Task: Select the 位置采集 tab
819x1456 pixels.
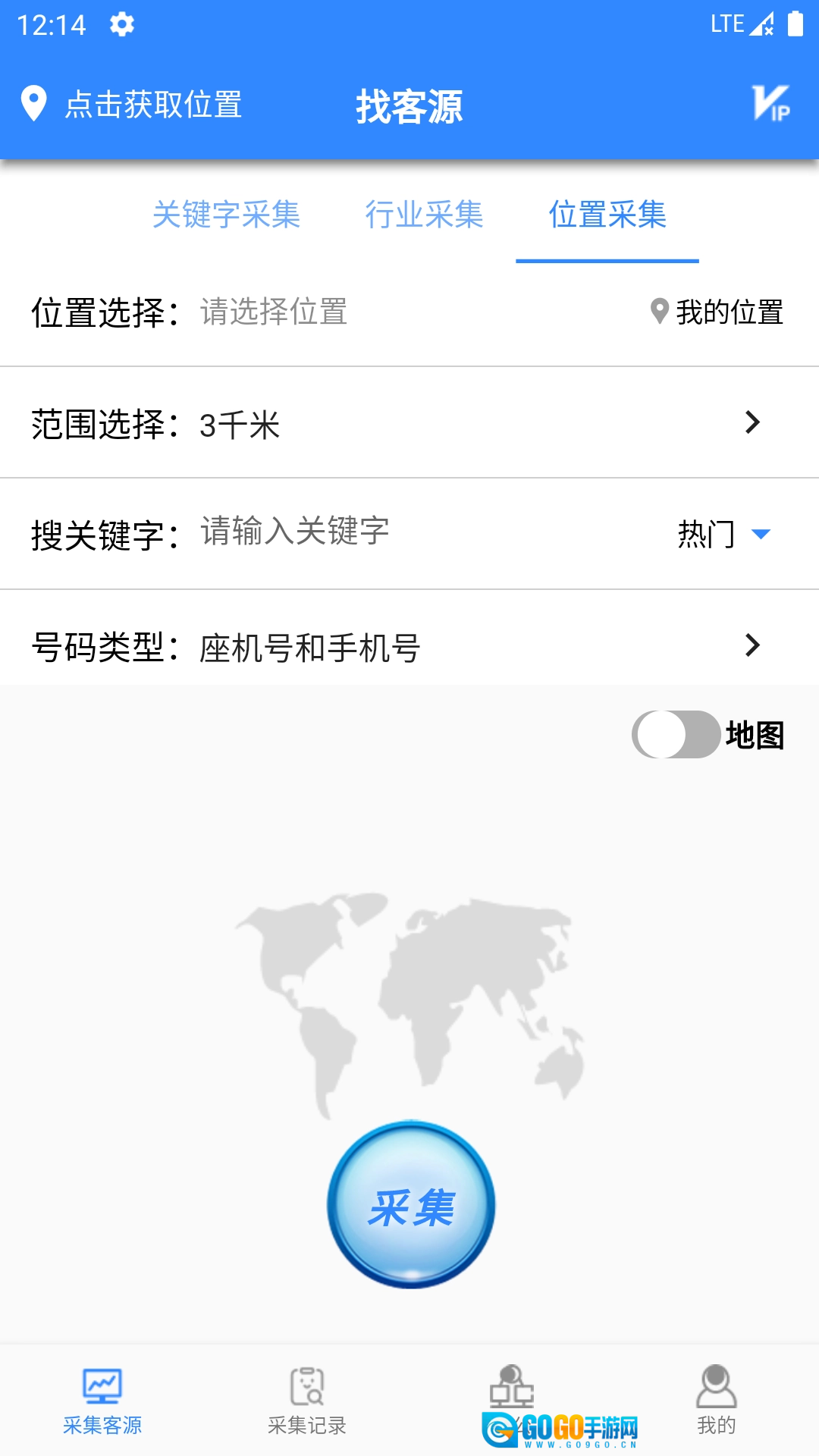Action: coord(607,215)
